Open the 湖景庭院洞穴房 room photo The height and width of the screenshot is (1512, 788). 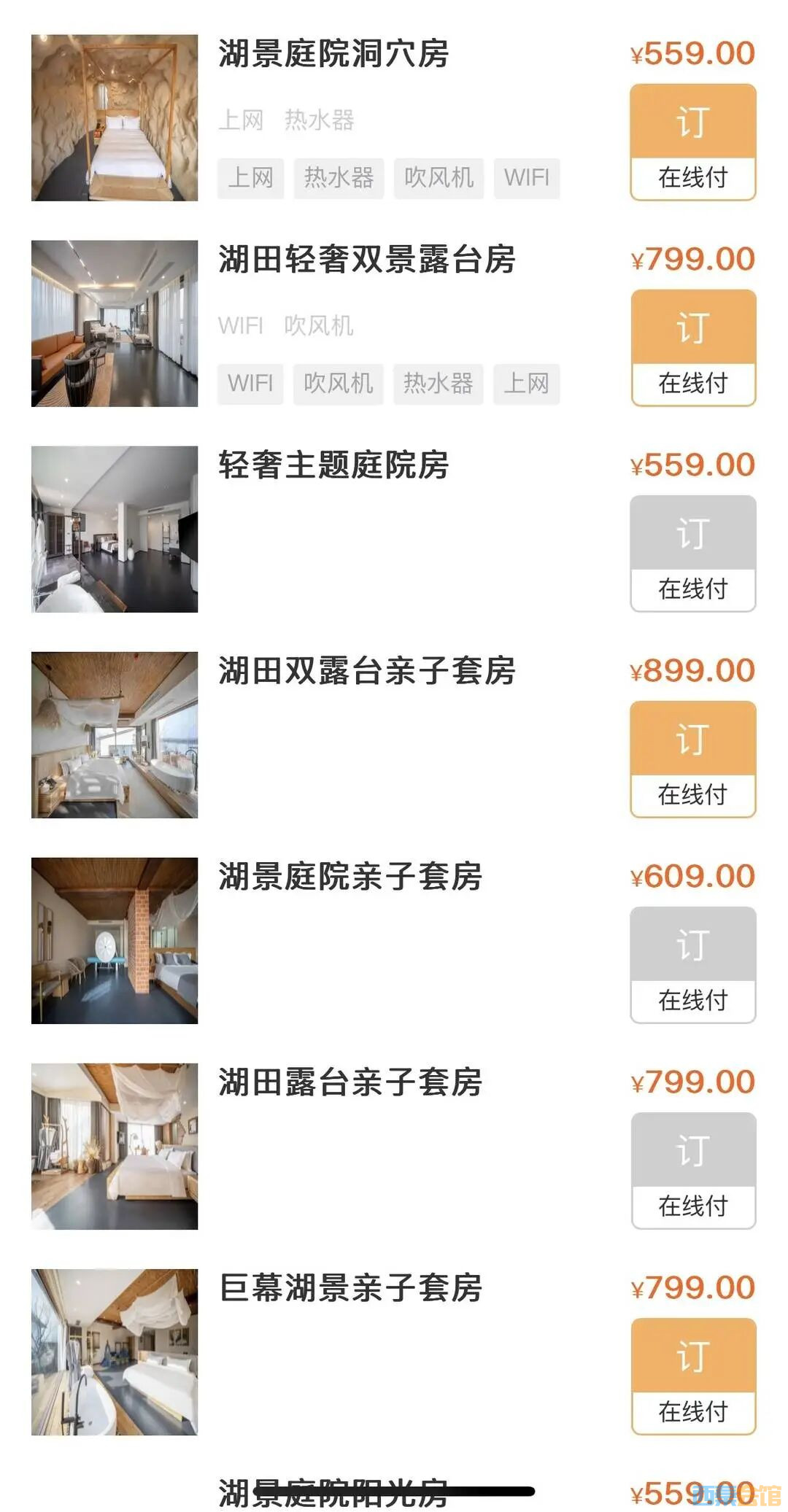point(115,117)
